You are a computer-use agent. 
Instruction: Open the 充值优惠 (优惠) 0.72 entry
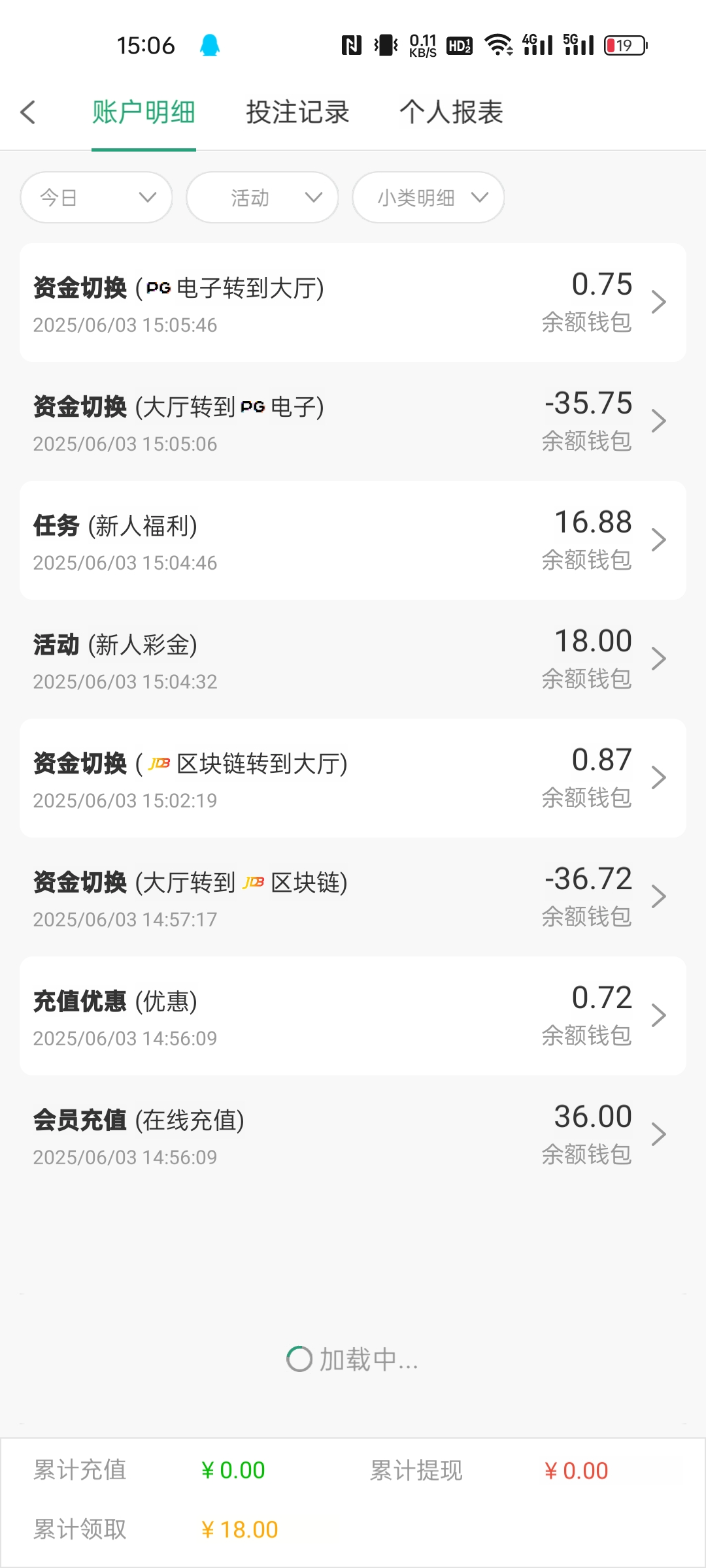tap(353, 1017)
